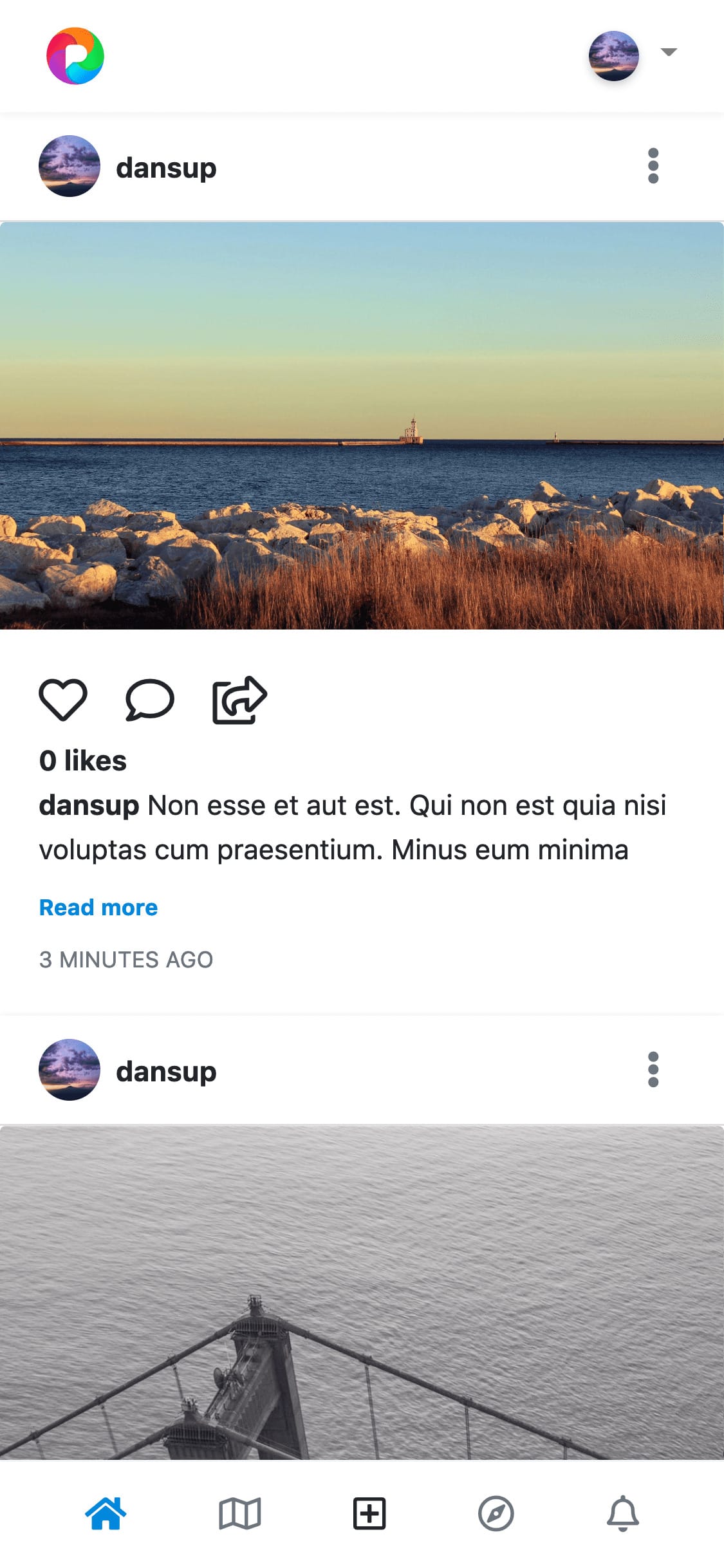Image resolution: width=724 pixels, height=1568 pixels.
Task: Comment on the lighthouse seascape post
Action: pyautogui.click(x=149, y=700)
